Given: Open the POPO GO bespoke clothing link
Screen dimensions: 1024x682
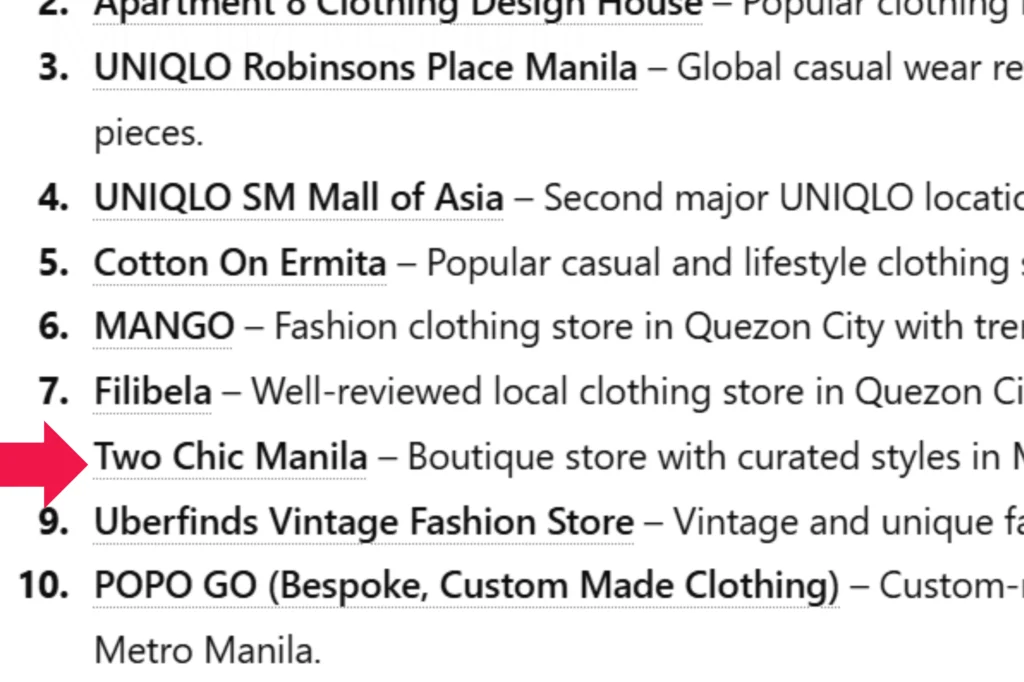Looking at the screenshot, I should coord(466,586).
